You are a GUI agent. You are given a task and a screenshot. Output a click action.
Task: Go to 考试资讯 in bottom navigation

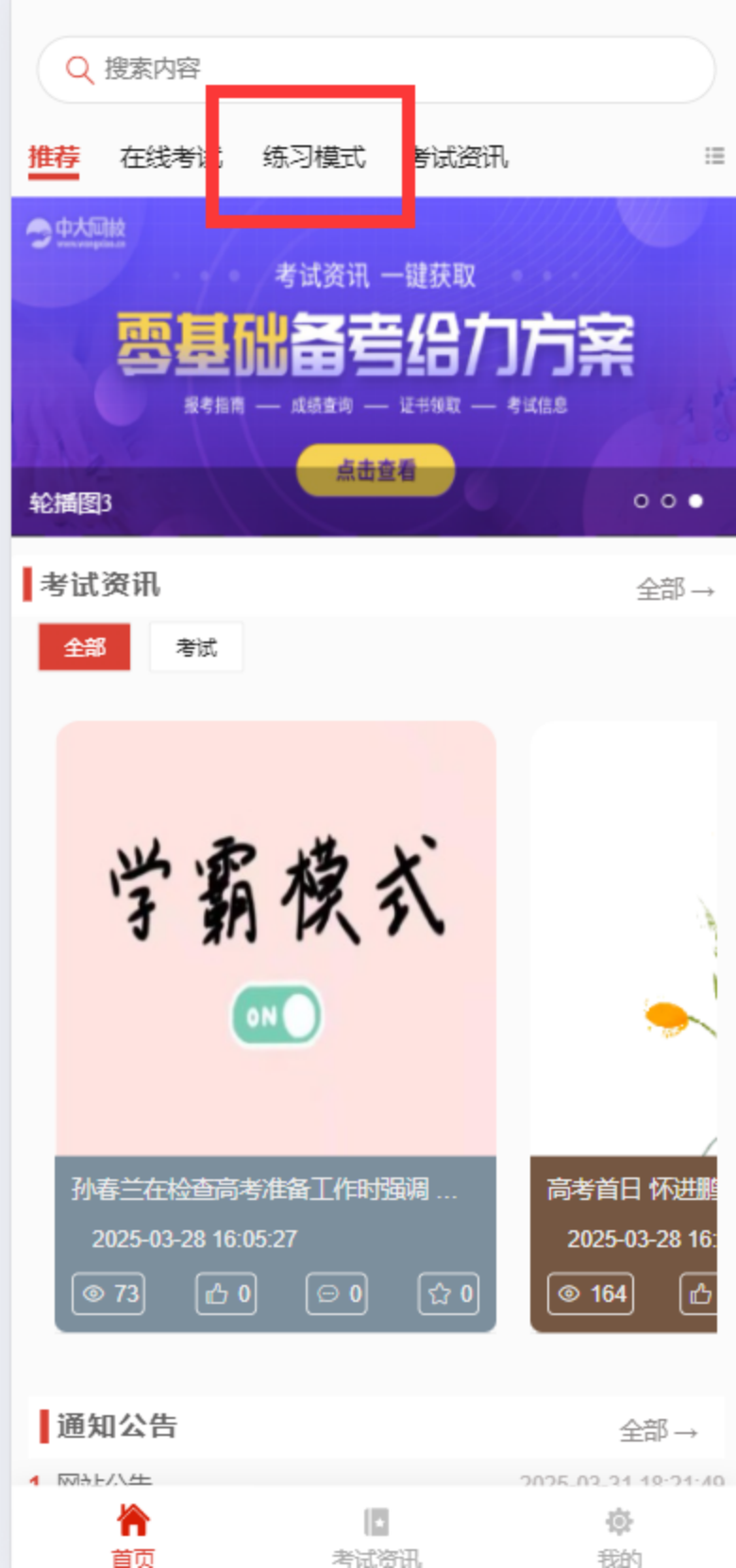point(376,1536)
